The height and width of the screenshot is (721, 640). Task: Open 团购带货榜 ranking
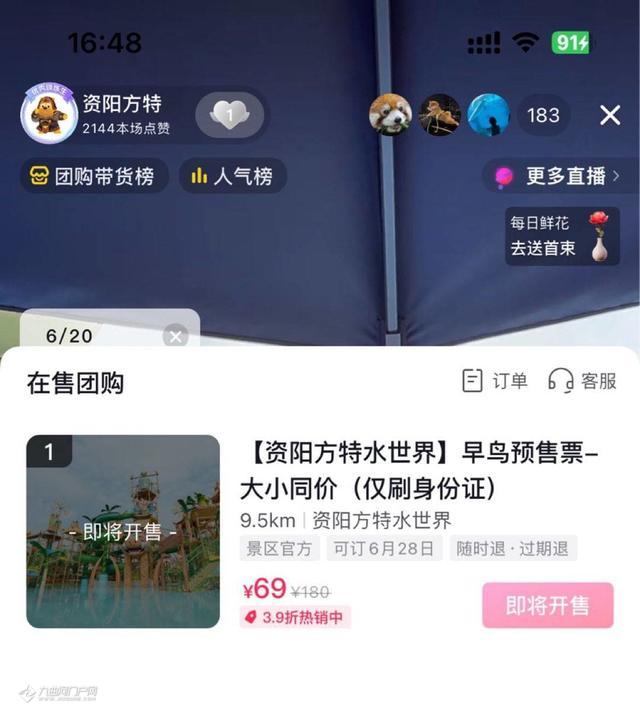tap(93, 177)
